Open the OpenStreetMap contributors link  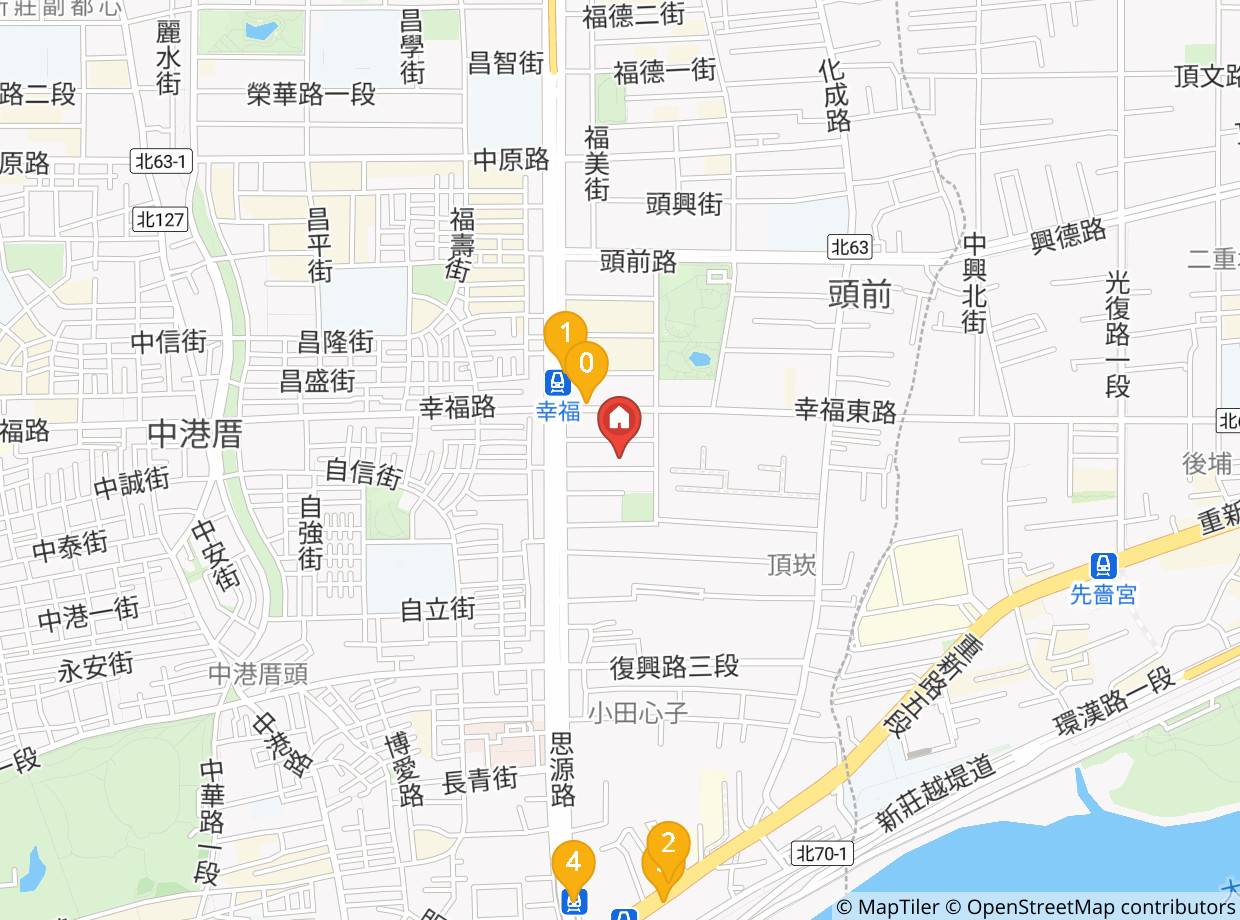[1101, 907]
